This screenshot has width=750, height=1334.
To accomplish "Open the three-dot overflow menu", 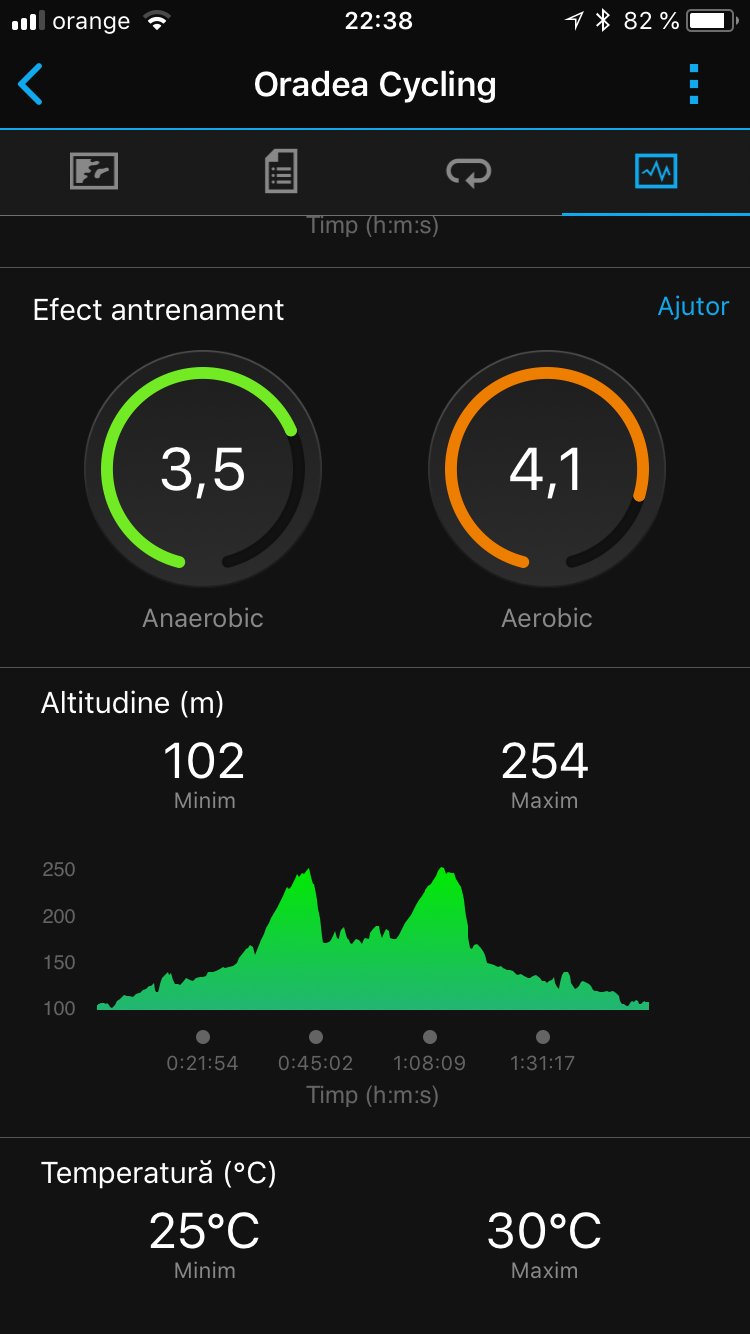I will point(694,84).
